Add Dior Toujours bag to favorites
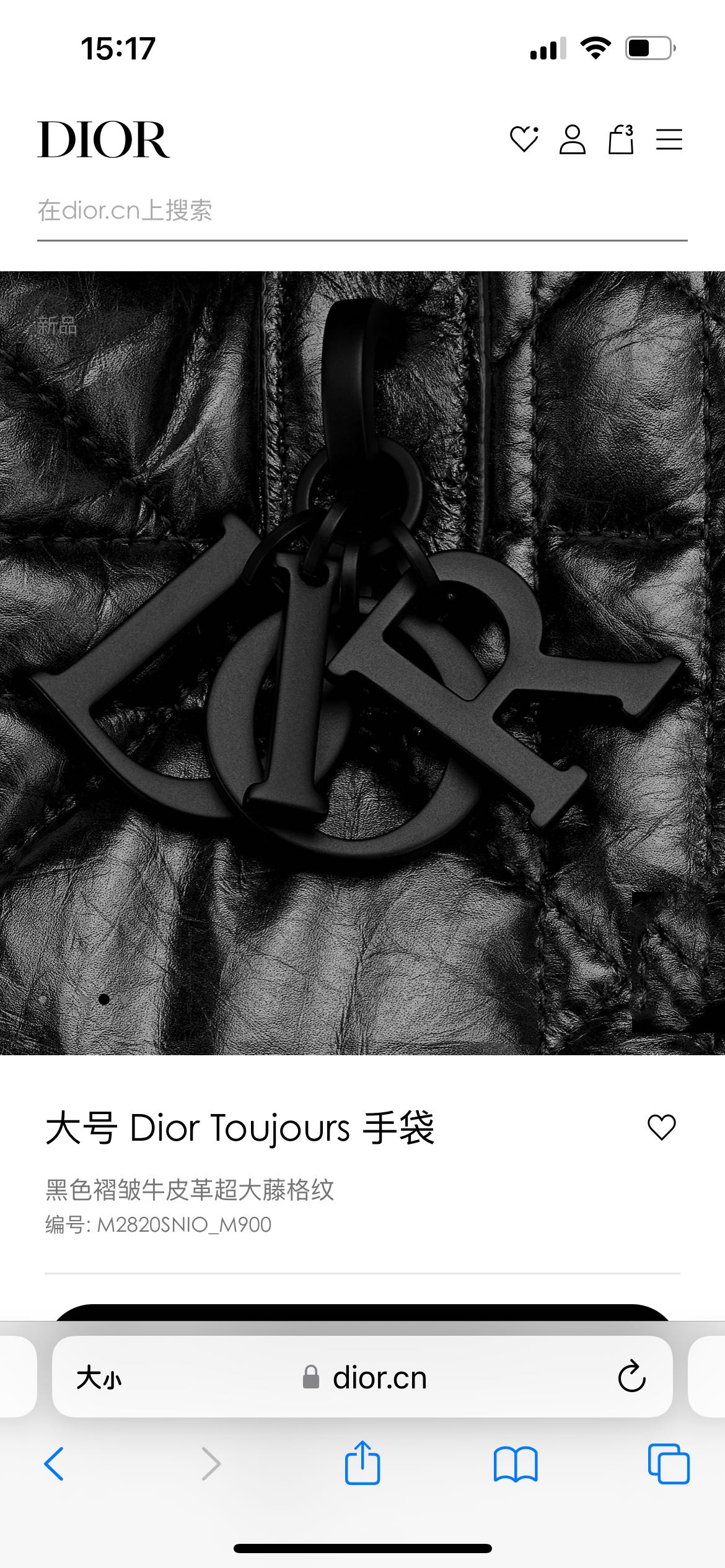 click(661, 1127)
